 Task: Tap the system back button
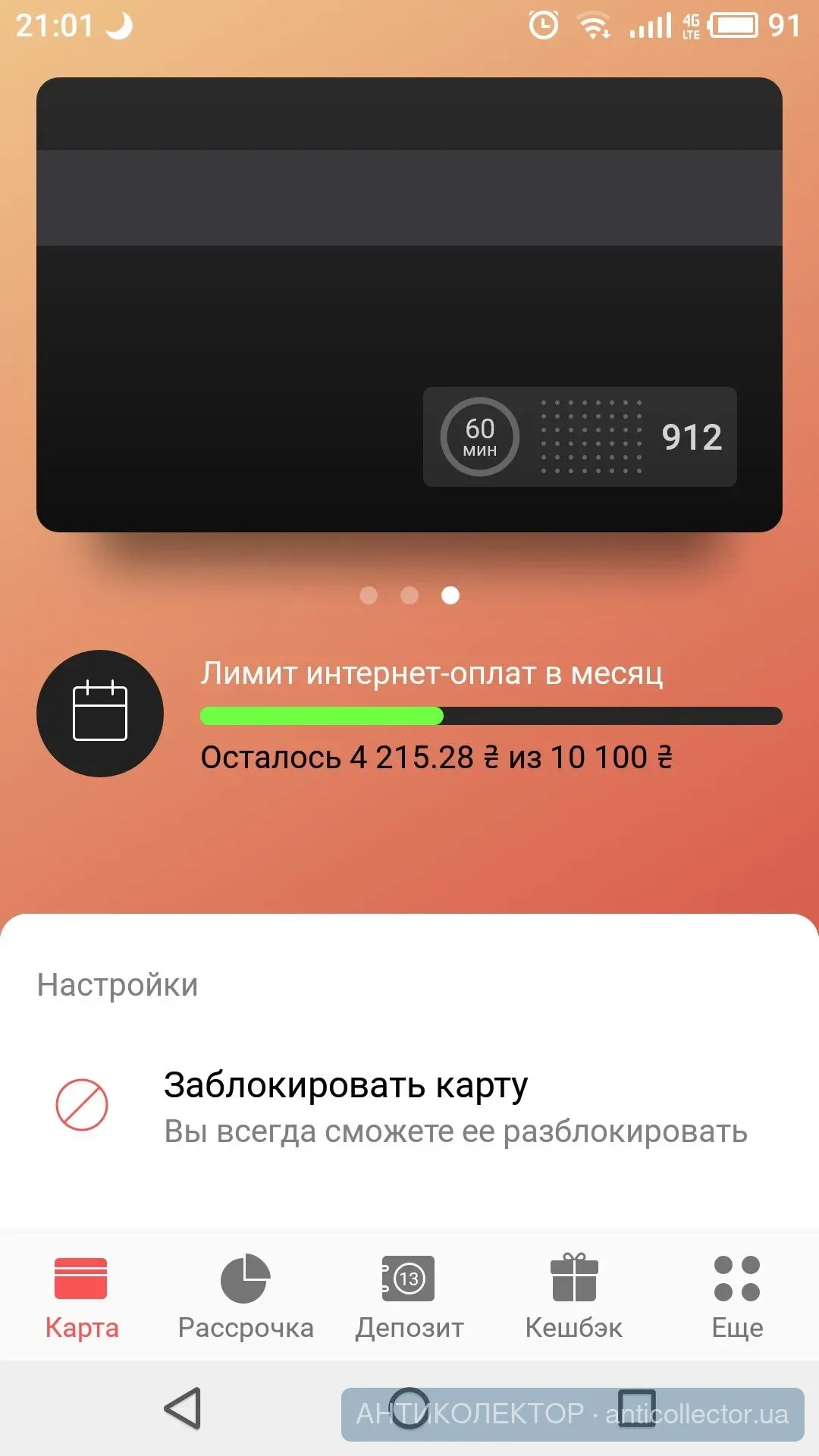point(183,1408)
